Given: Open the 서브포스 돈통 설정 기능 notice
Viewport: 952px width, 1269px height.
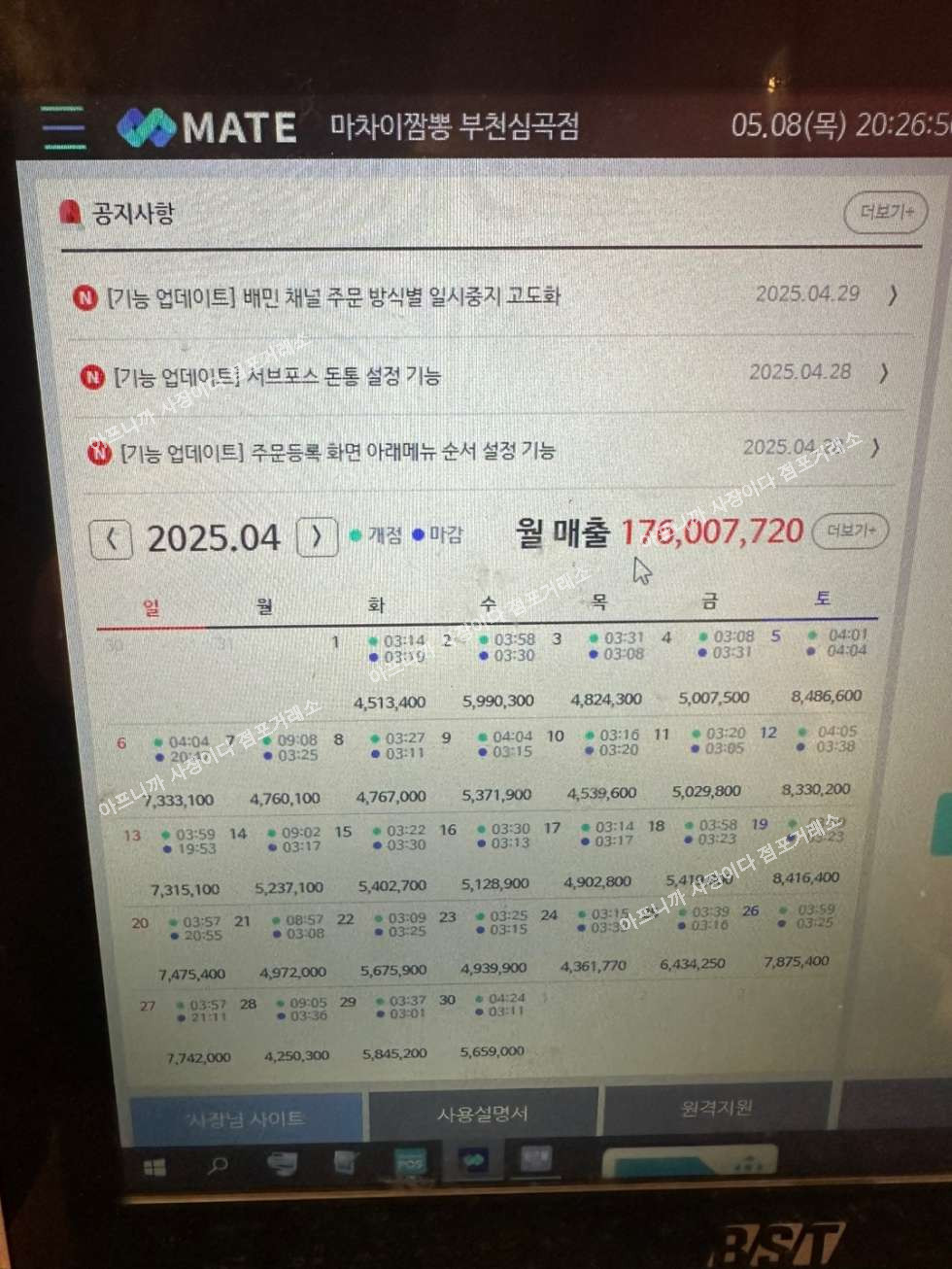Looking at the screenshot, I should [277, 376].
